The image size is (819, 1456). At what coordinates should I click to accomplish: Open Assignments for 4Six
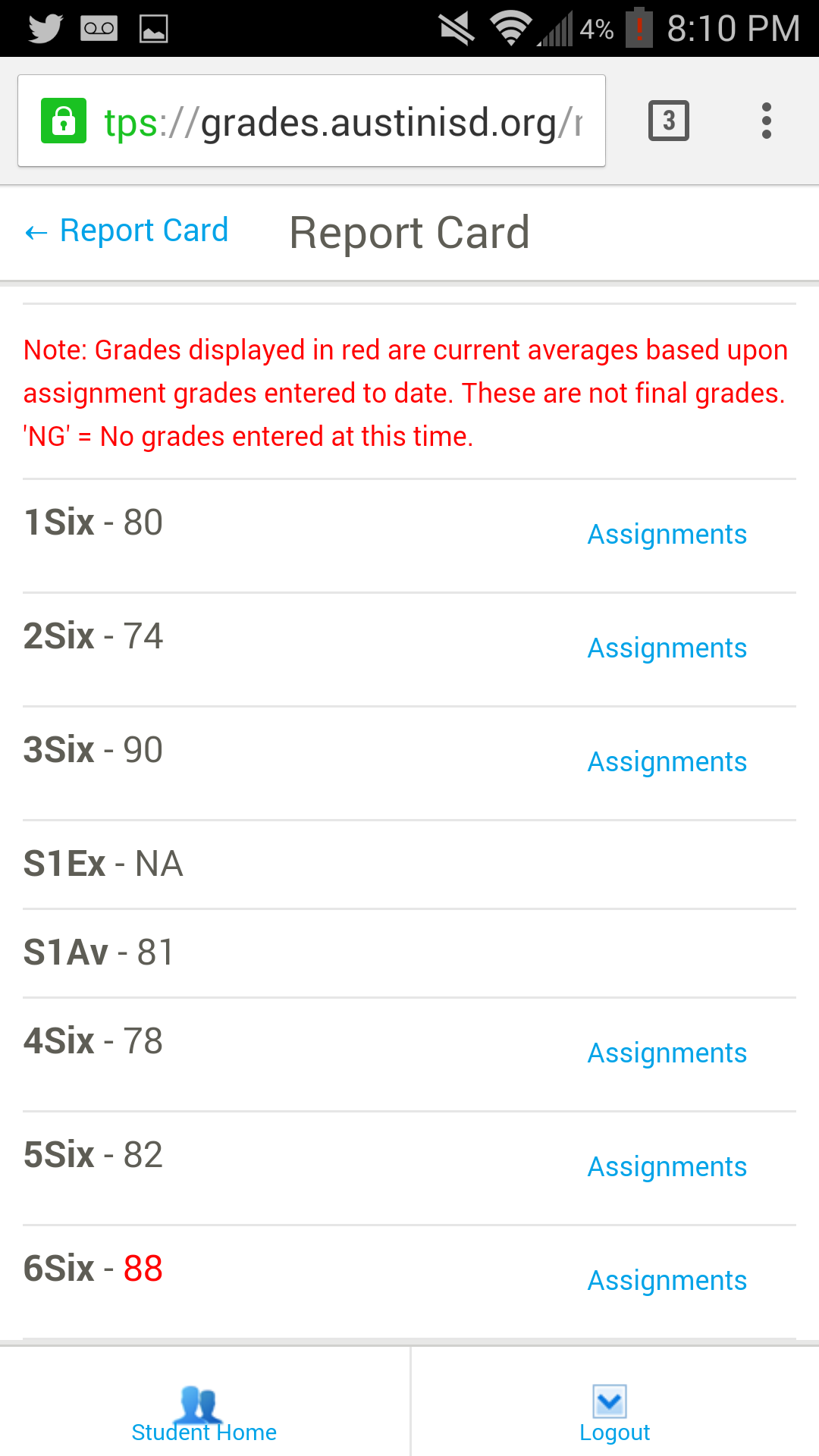coord(667,1053)
